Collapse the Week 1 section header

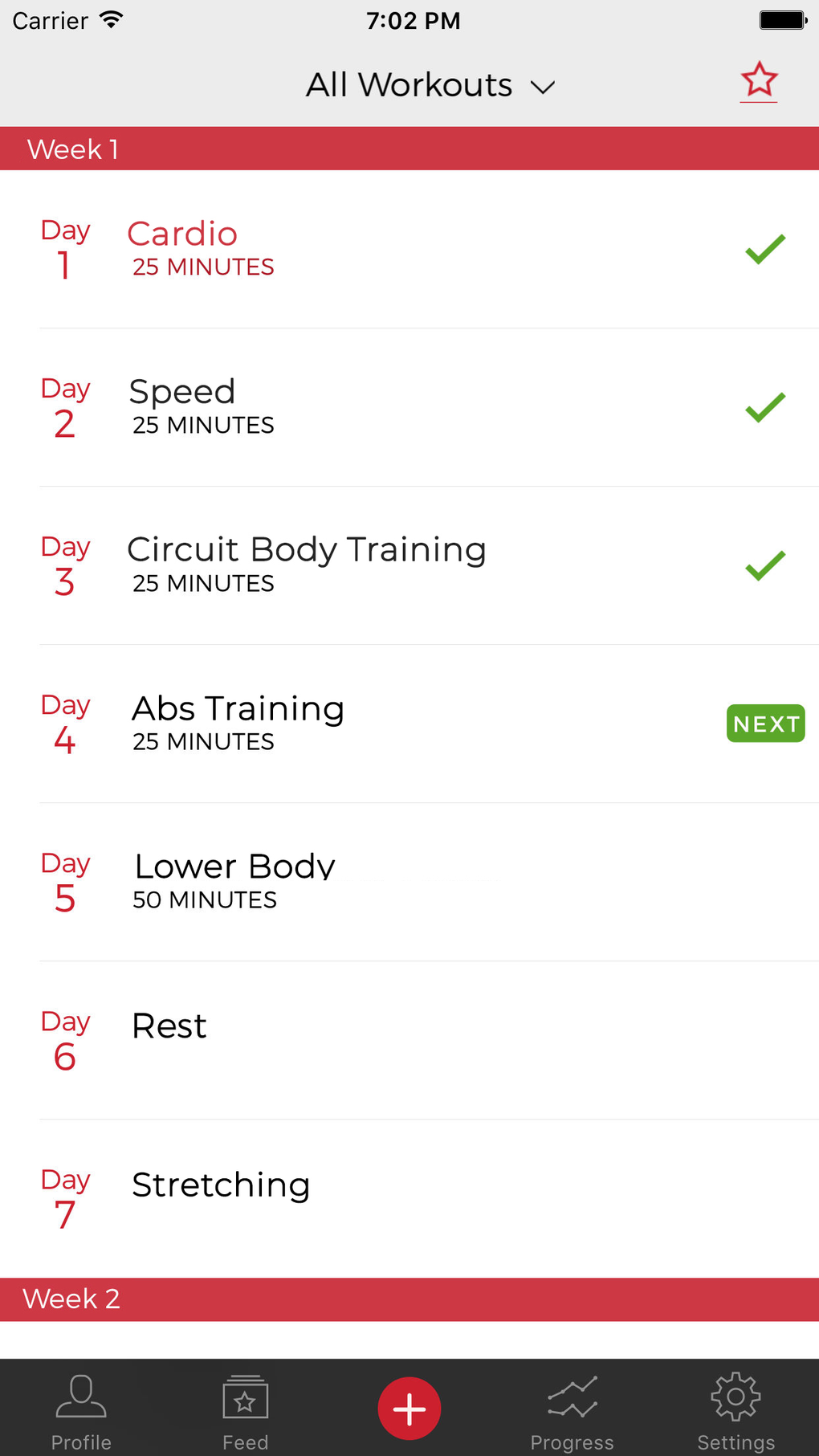coord(409,149)
